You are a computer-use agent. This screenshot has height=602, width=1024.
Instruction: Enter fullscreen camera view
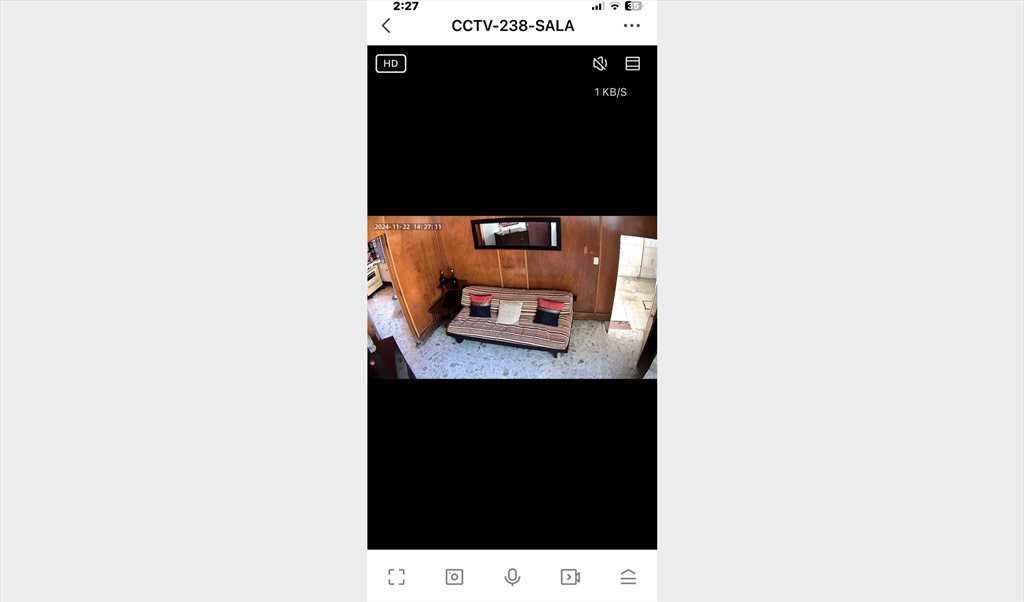[x=396, y=577]
